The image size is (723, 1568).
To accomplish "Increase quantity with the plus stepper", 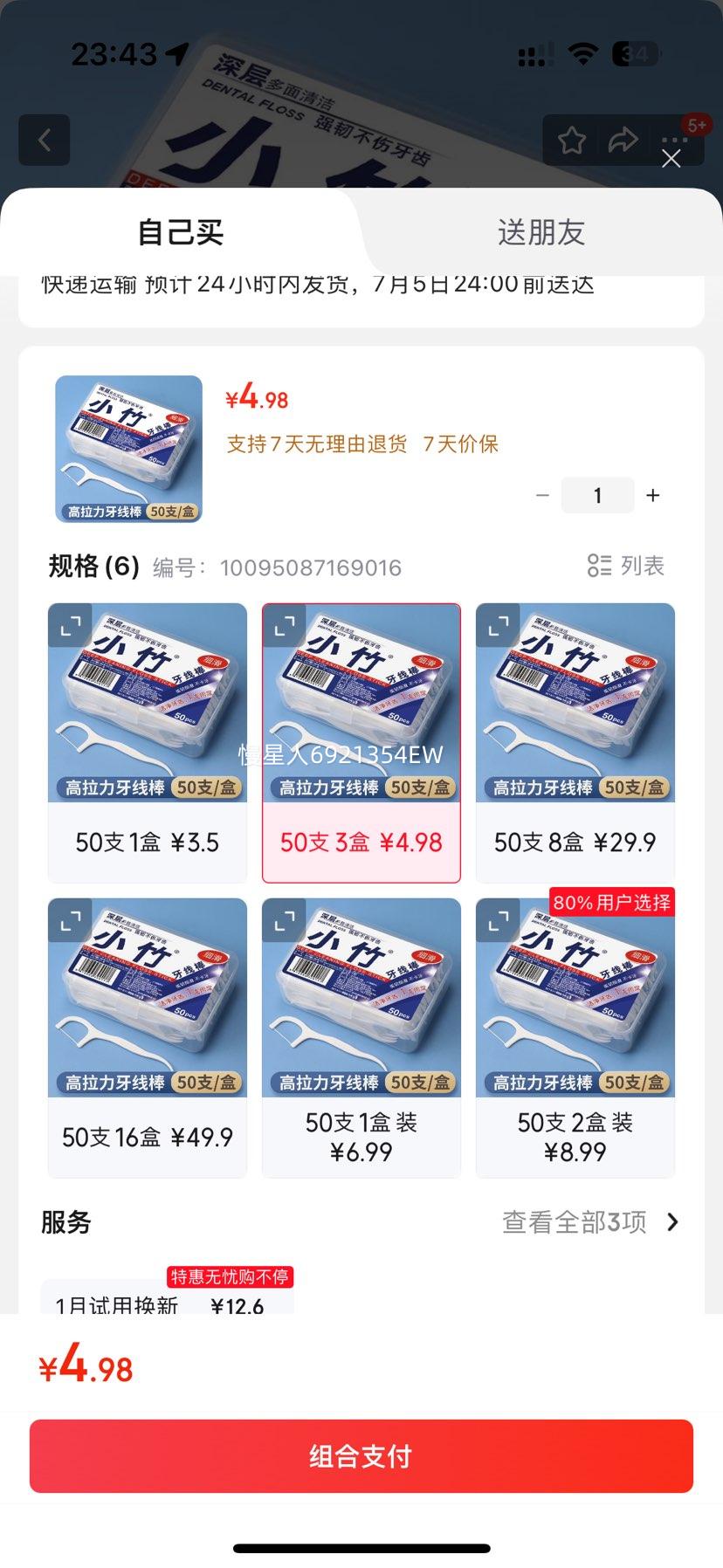I will tap(652, 495).
